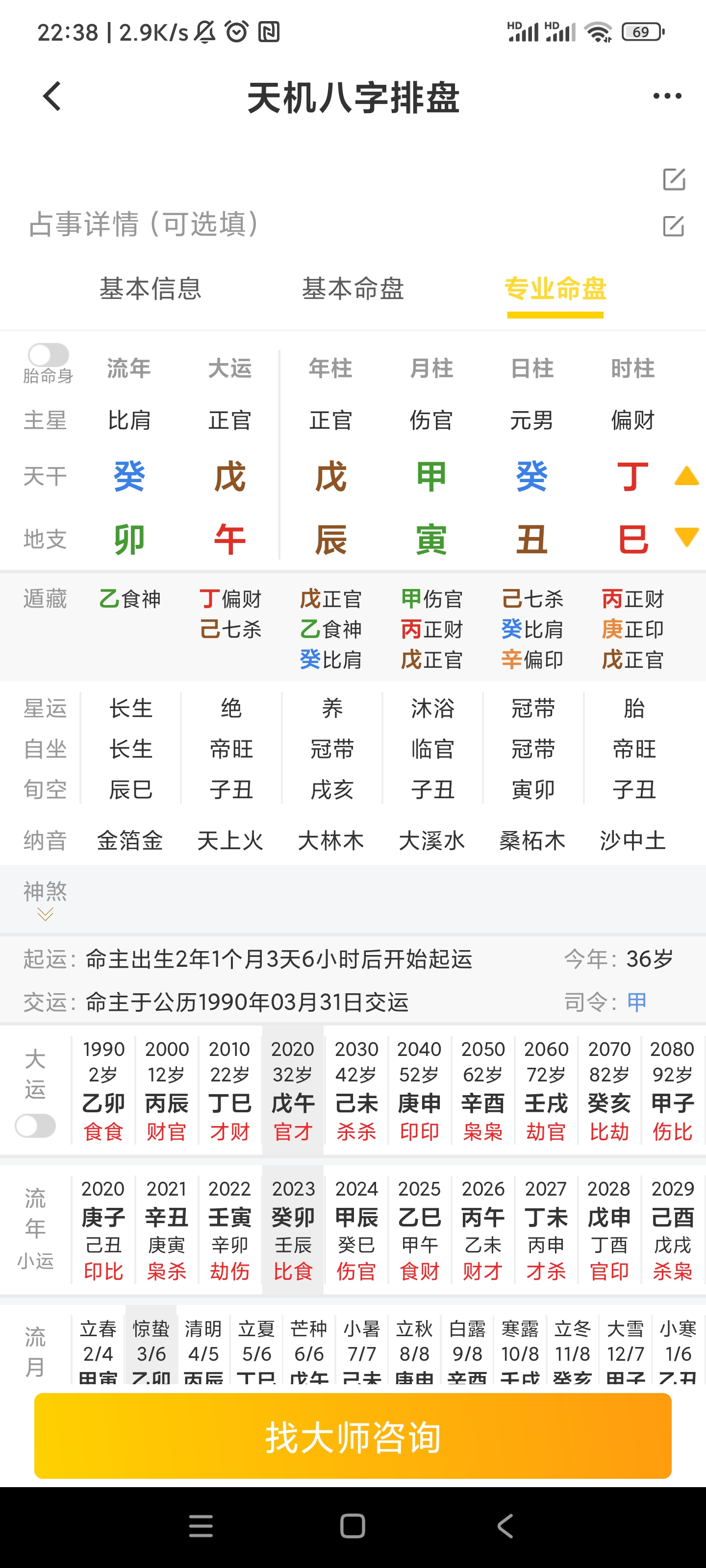Tap the orange up arrow beside 丁
This screenshot has height=1568, width=706.
[686, 476]
